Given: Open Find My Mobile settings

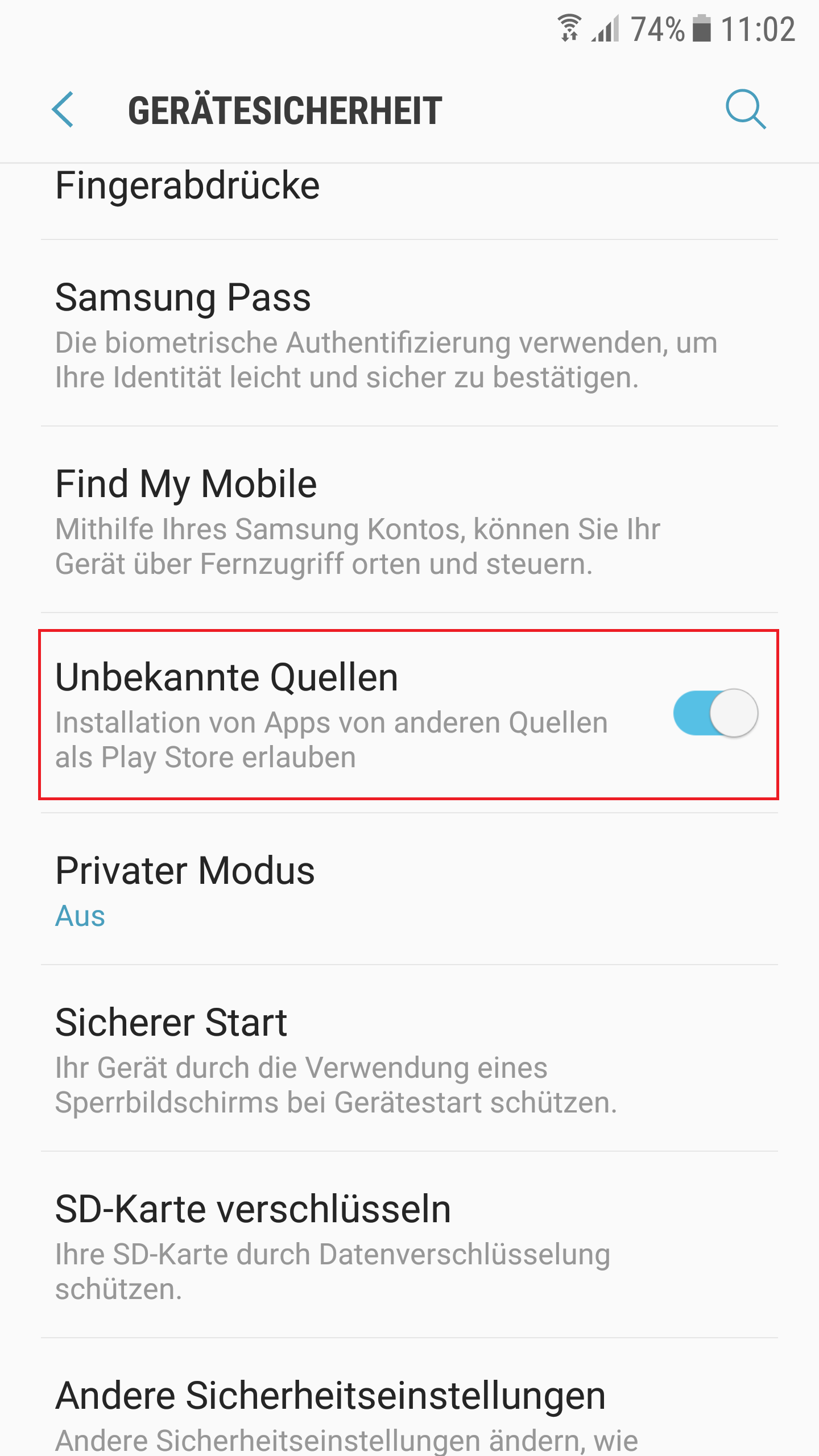Looking at the screenshot, I should (409, 520).
